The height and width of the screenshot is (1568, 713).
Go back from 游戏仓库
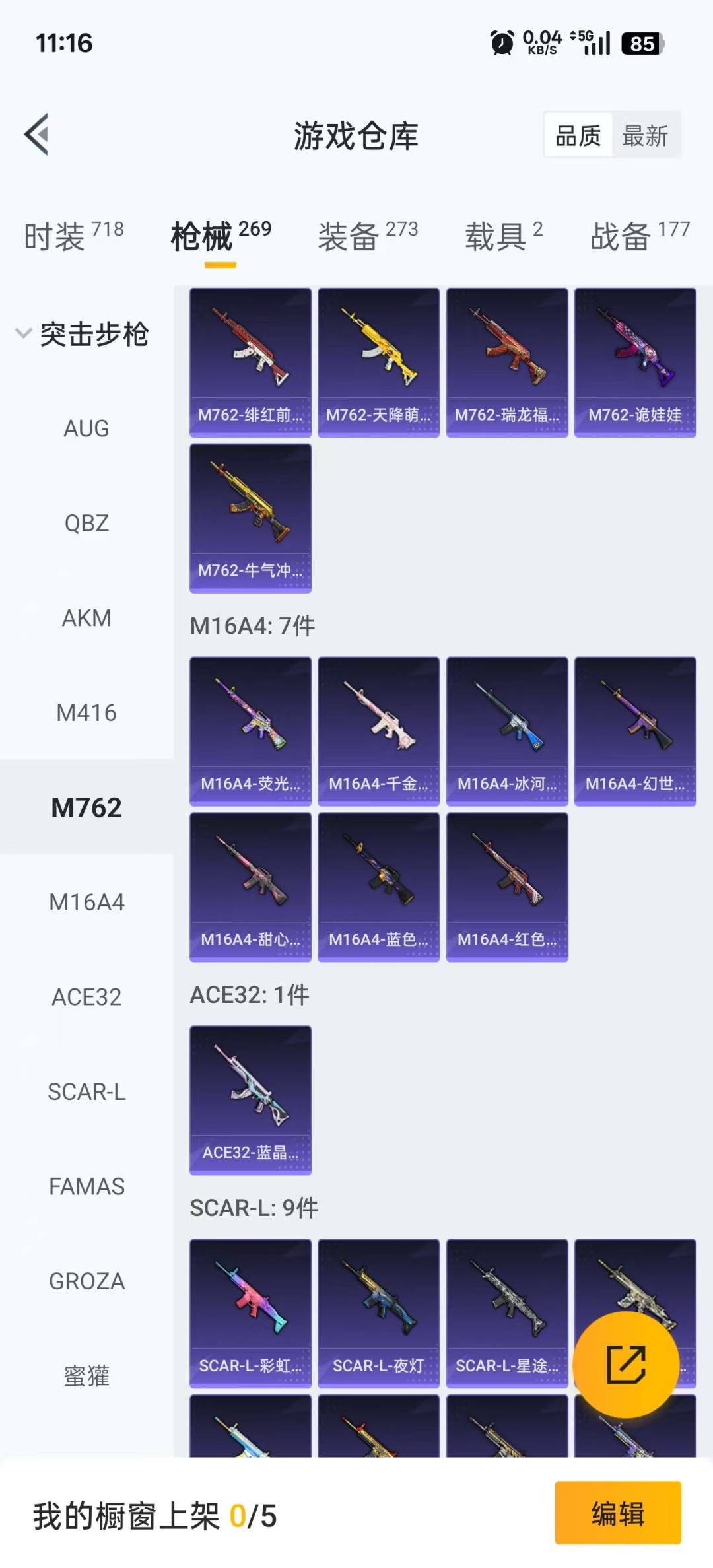click(x=38, y=135)
